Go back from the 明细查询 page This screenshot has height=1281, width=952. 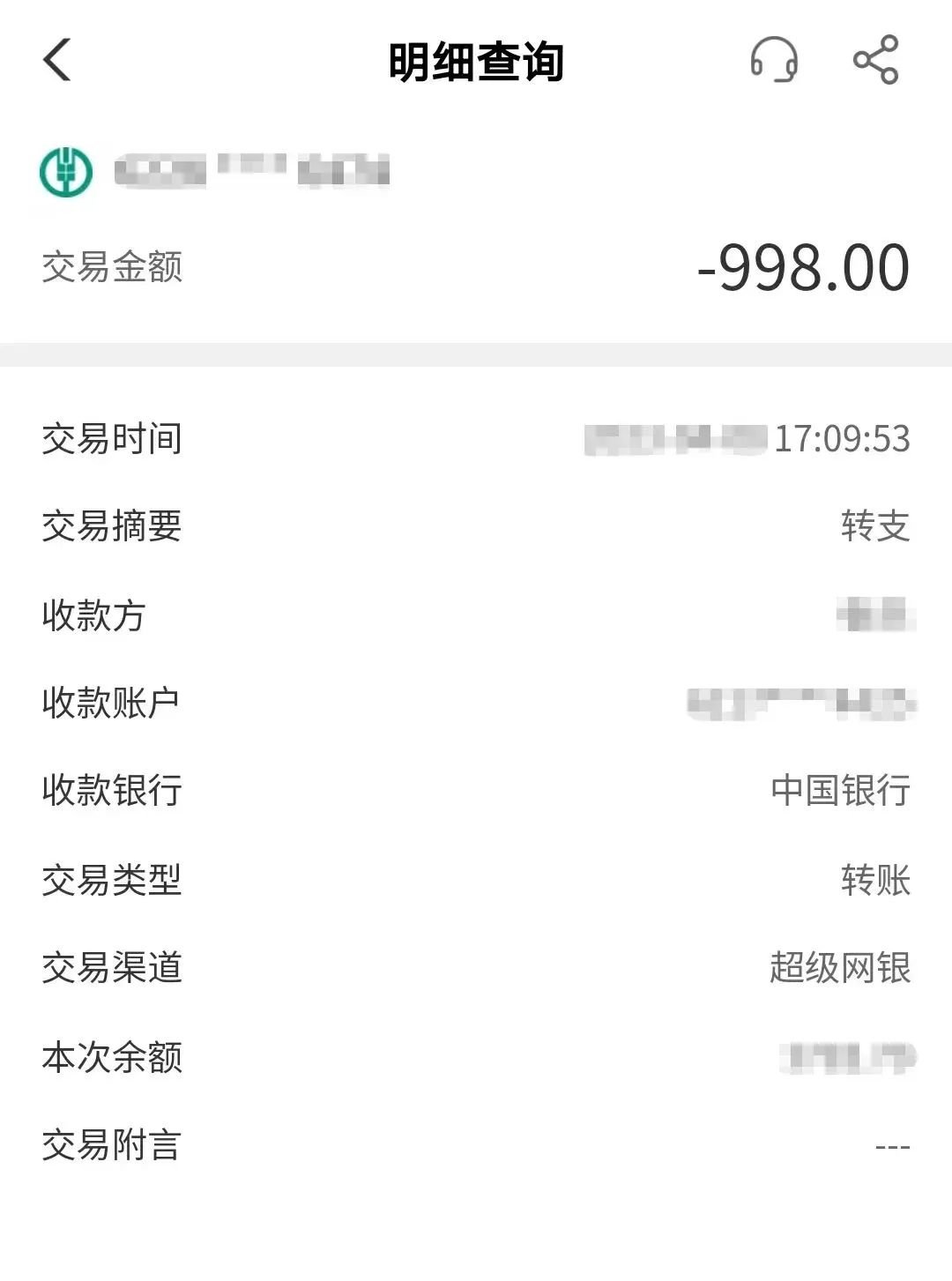click(57, 61)
